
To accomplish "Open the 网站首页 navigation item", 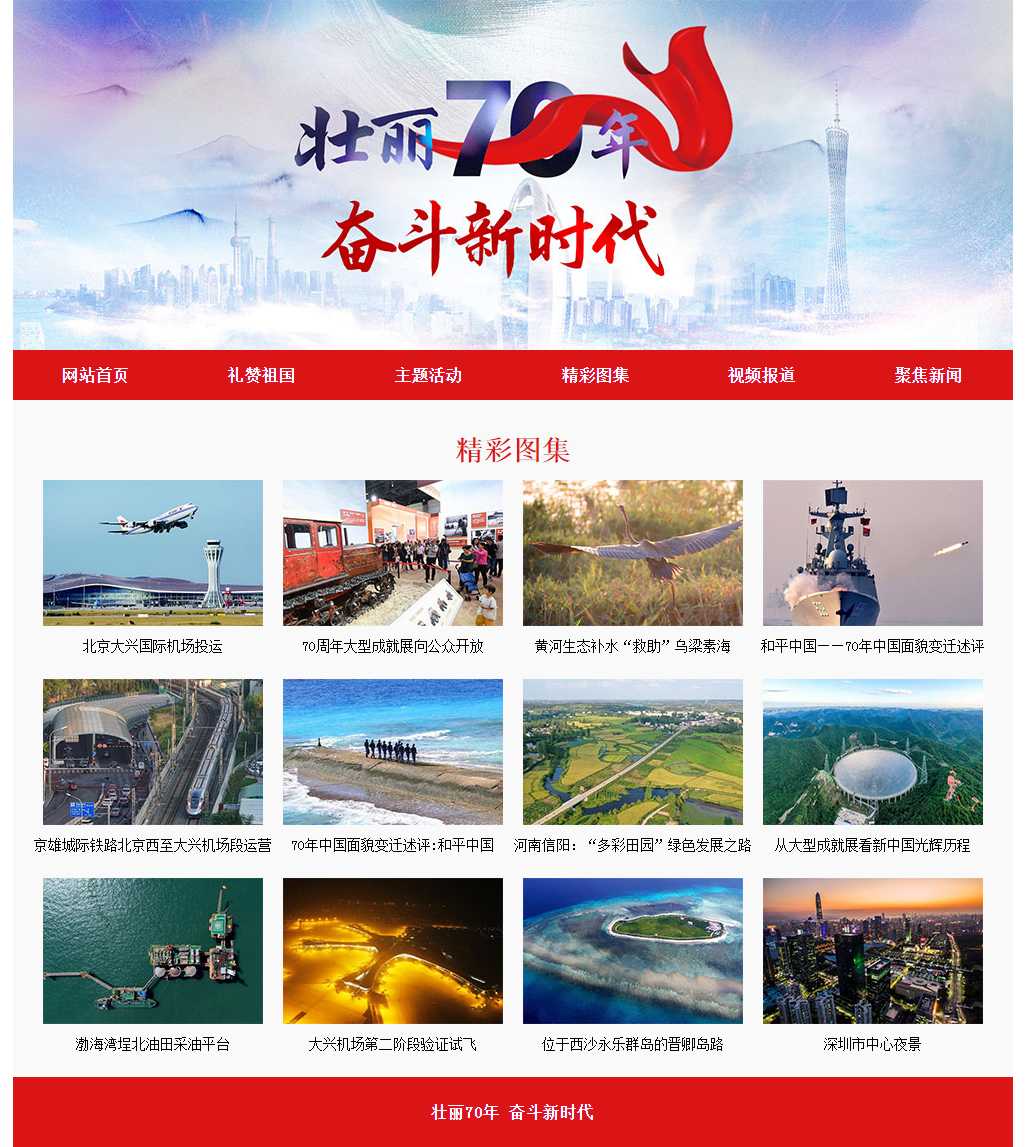I will click(95, 376).
